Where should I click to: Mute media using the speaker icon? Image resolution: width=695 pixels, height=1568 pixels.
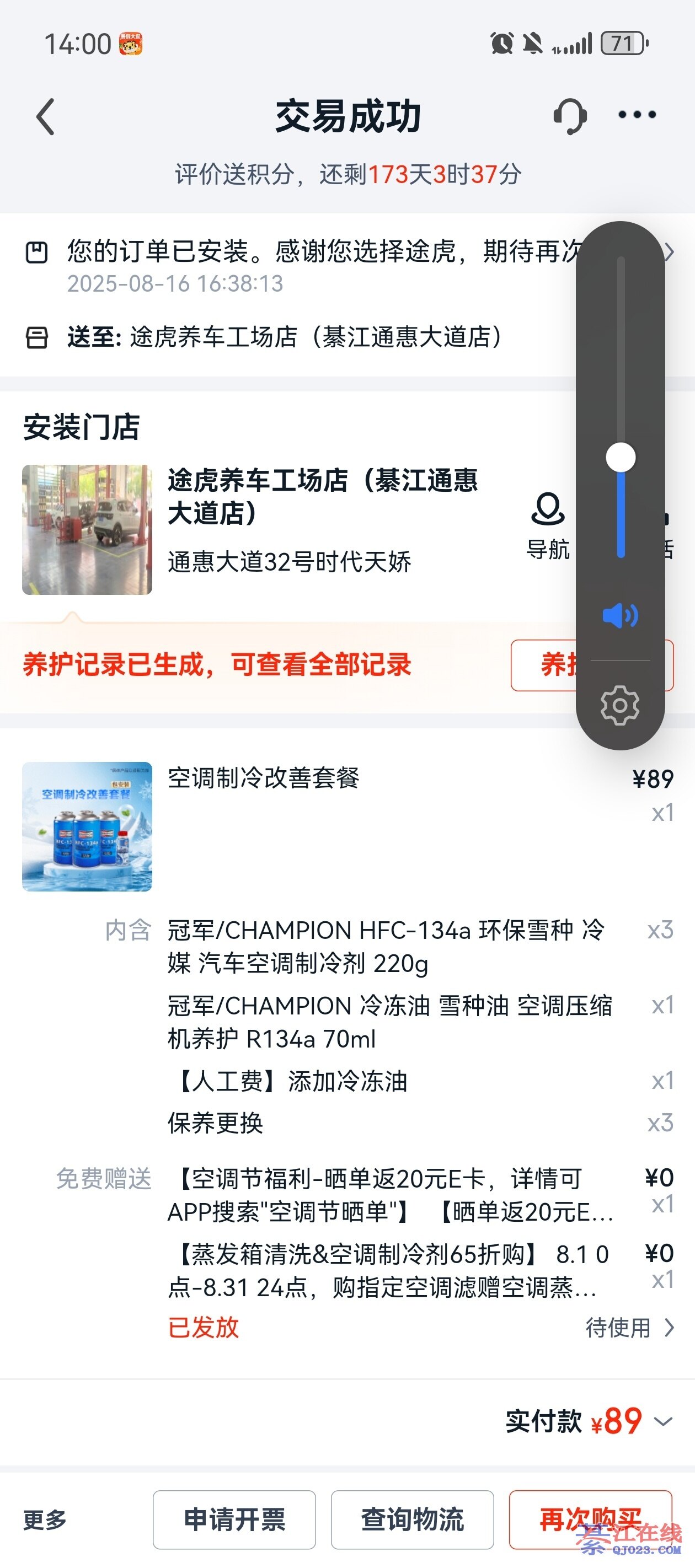pos(620,615)
